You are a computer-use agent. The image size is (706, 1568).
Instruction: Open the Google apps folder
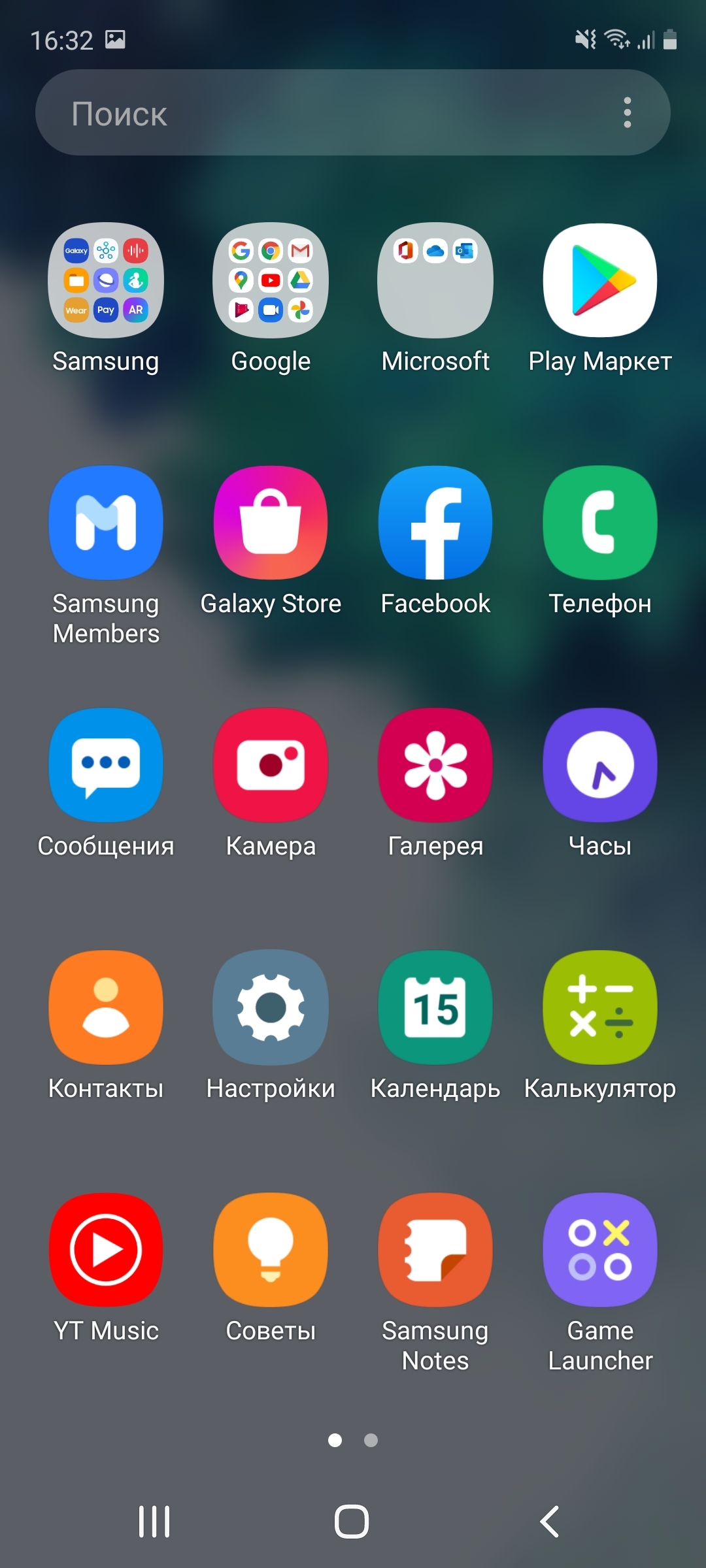271,281
